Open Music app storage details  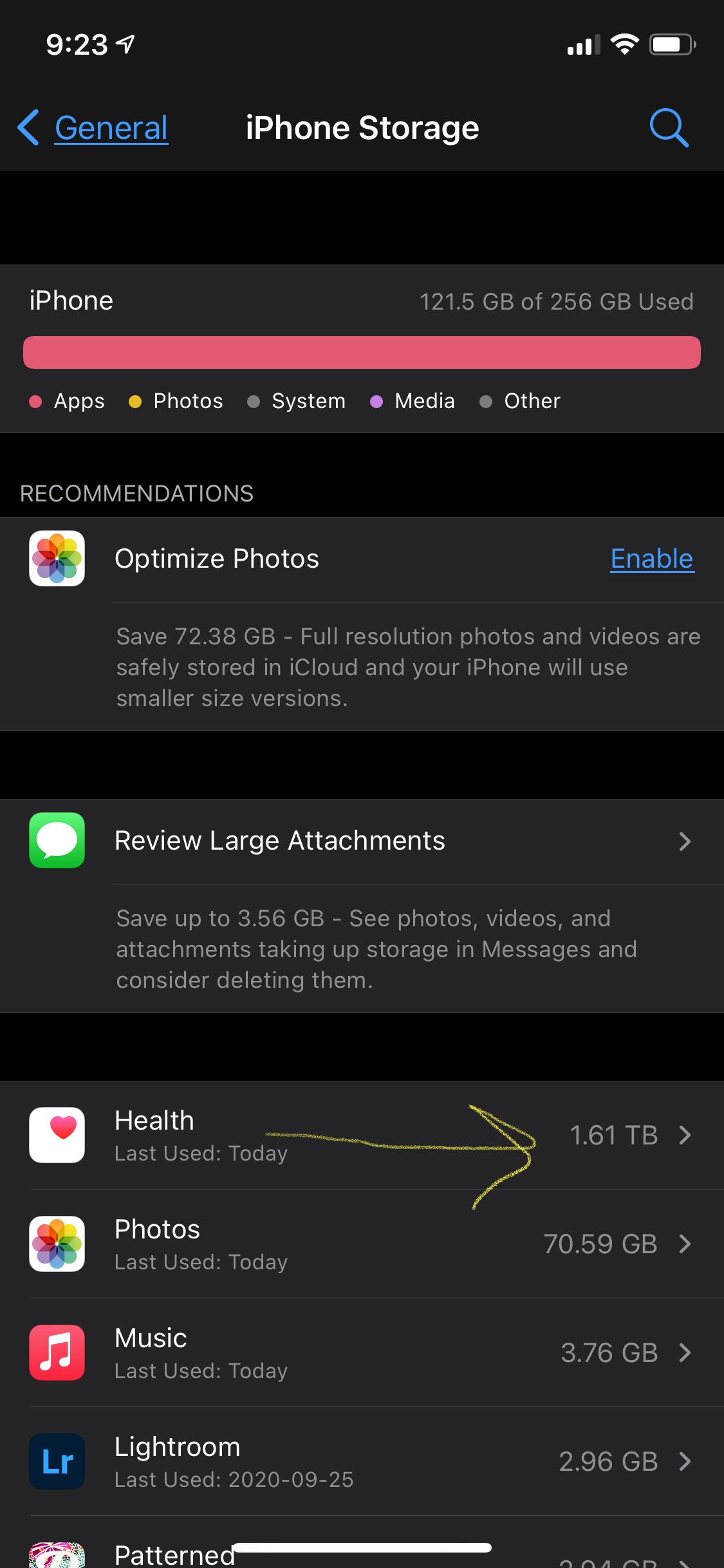(360, 1353)
